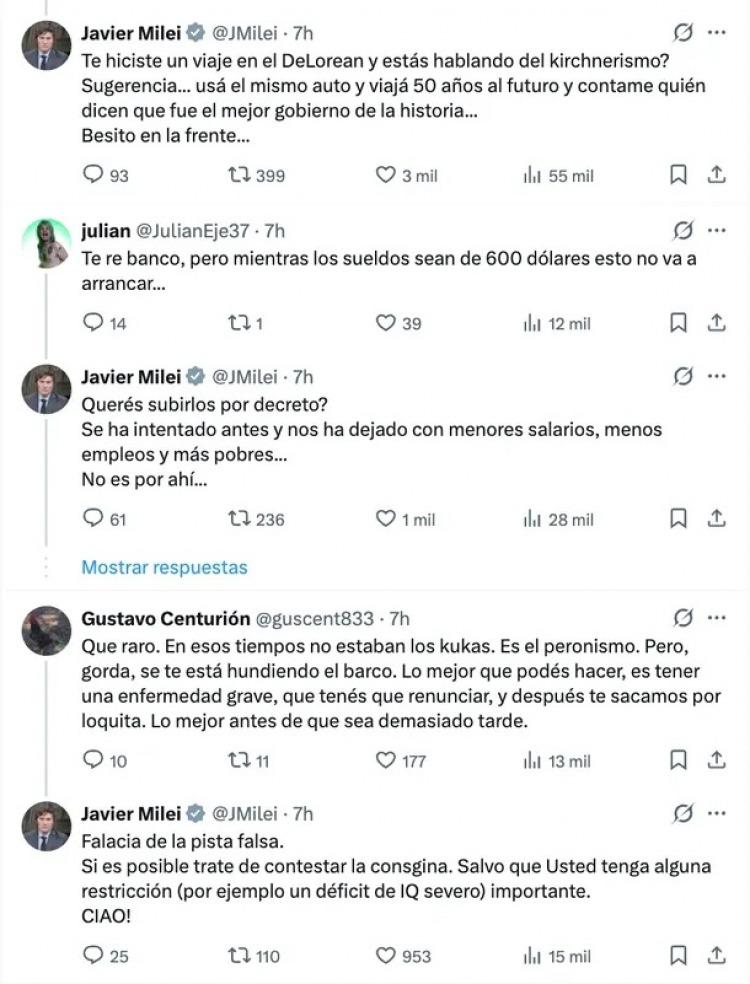Screen dimensions: 750x984
Task: Open julian's profile avatar
Action: (x=47, y=243)
